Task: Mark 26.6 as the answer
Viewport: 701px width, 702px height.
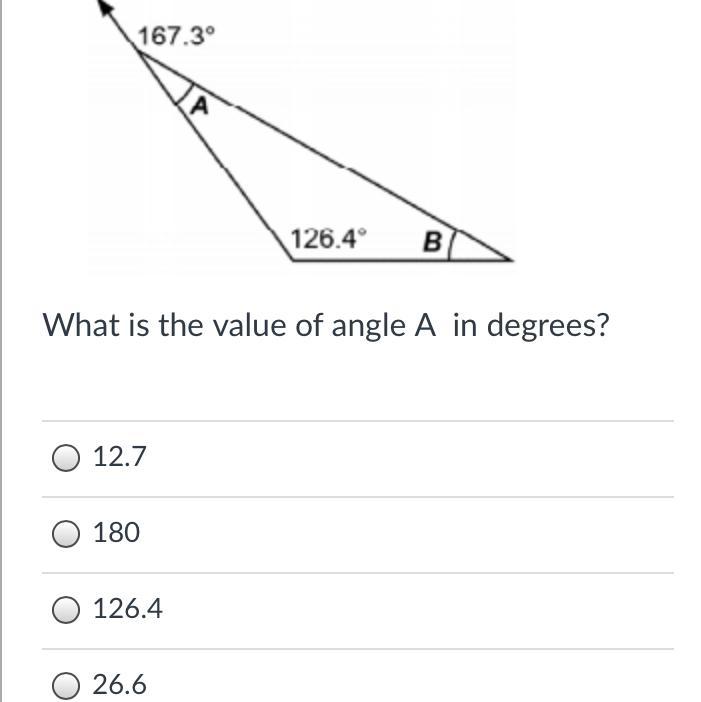Action: pos(66,685)
